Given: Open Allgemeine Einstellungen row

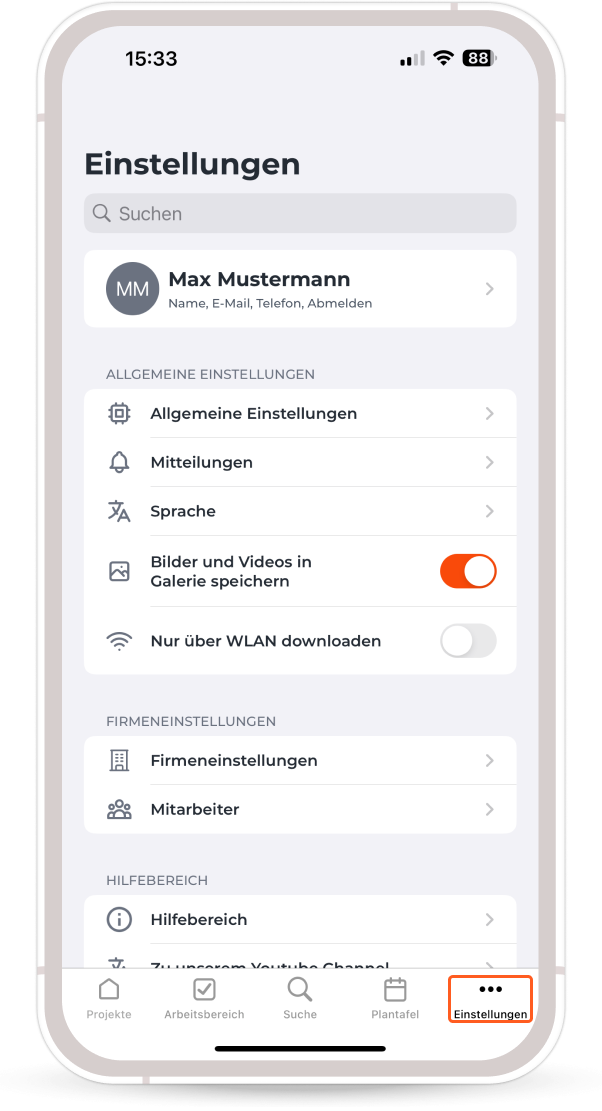Looking at the screenshot, I should tap(300, 413).
